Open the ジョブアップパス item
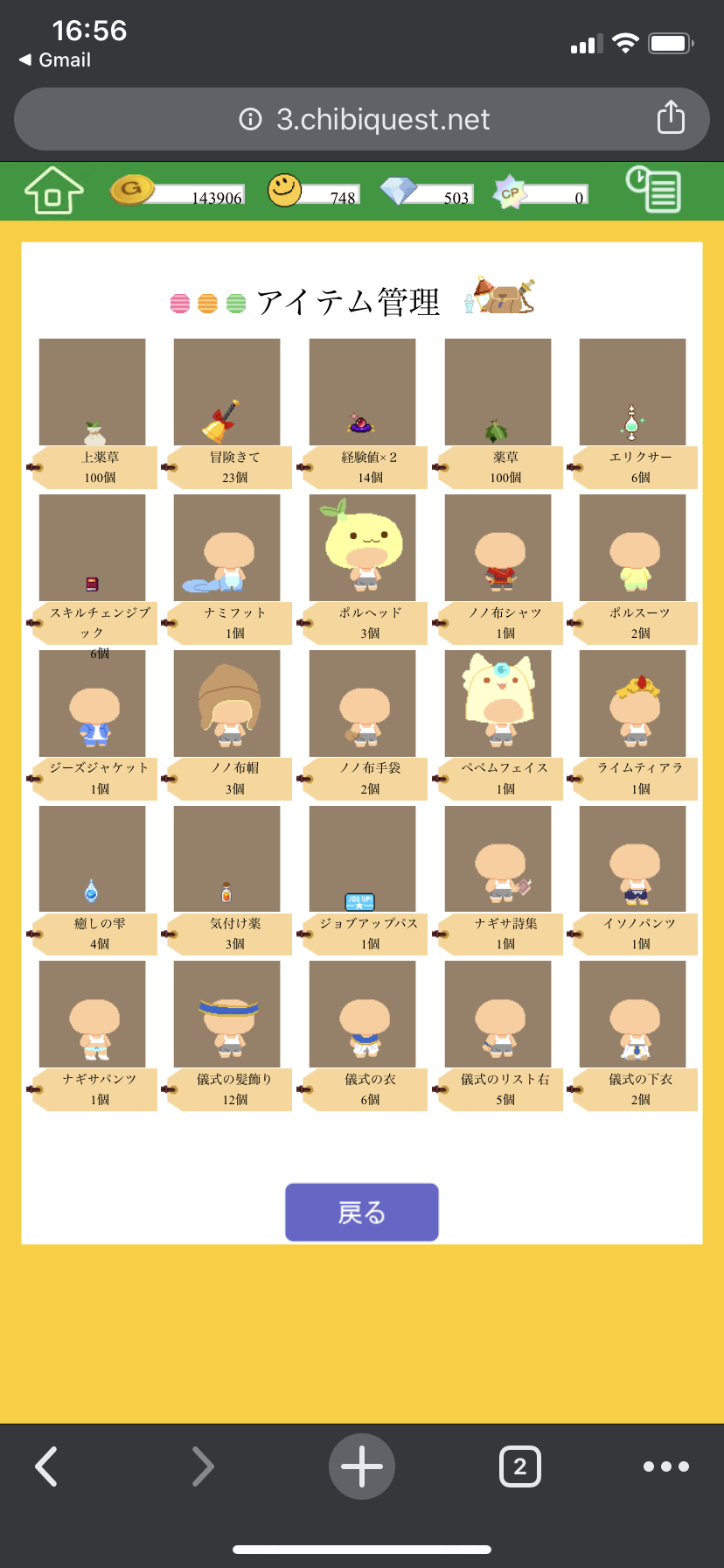The height and width of the screenshot is (1568, 724). point(362,858)
